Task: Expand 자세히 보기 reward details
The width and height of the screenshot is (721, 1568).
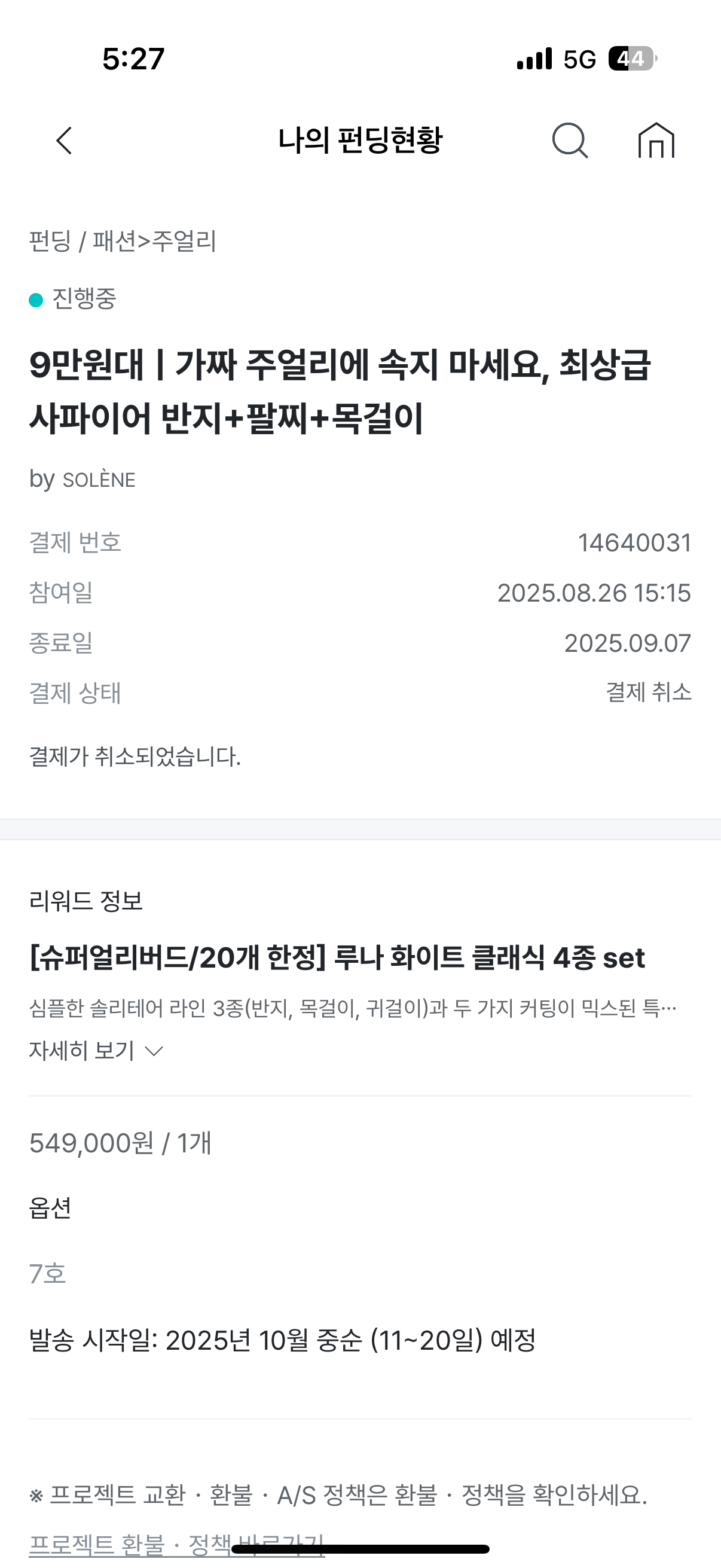Action: (x=96, y=1051)
